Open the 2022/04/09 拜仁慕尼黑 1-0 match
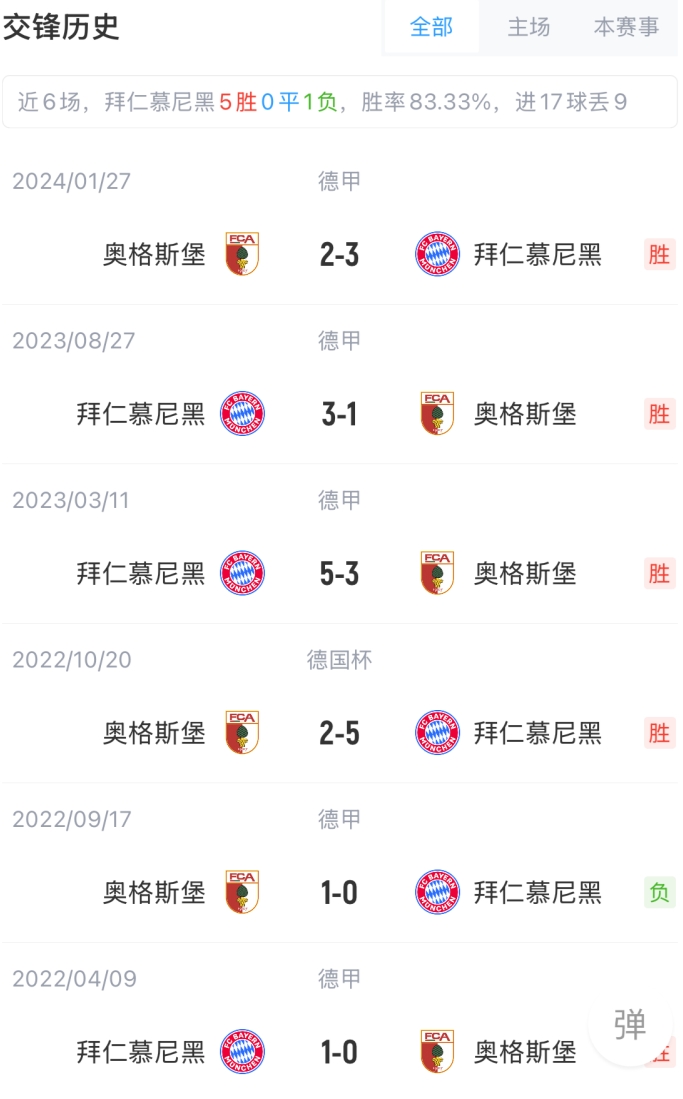The image size is (683, 1099). tap(339, 1052)
